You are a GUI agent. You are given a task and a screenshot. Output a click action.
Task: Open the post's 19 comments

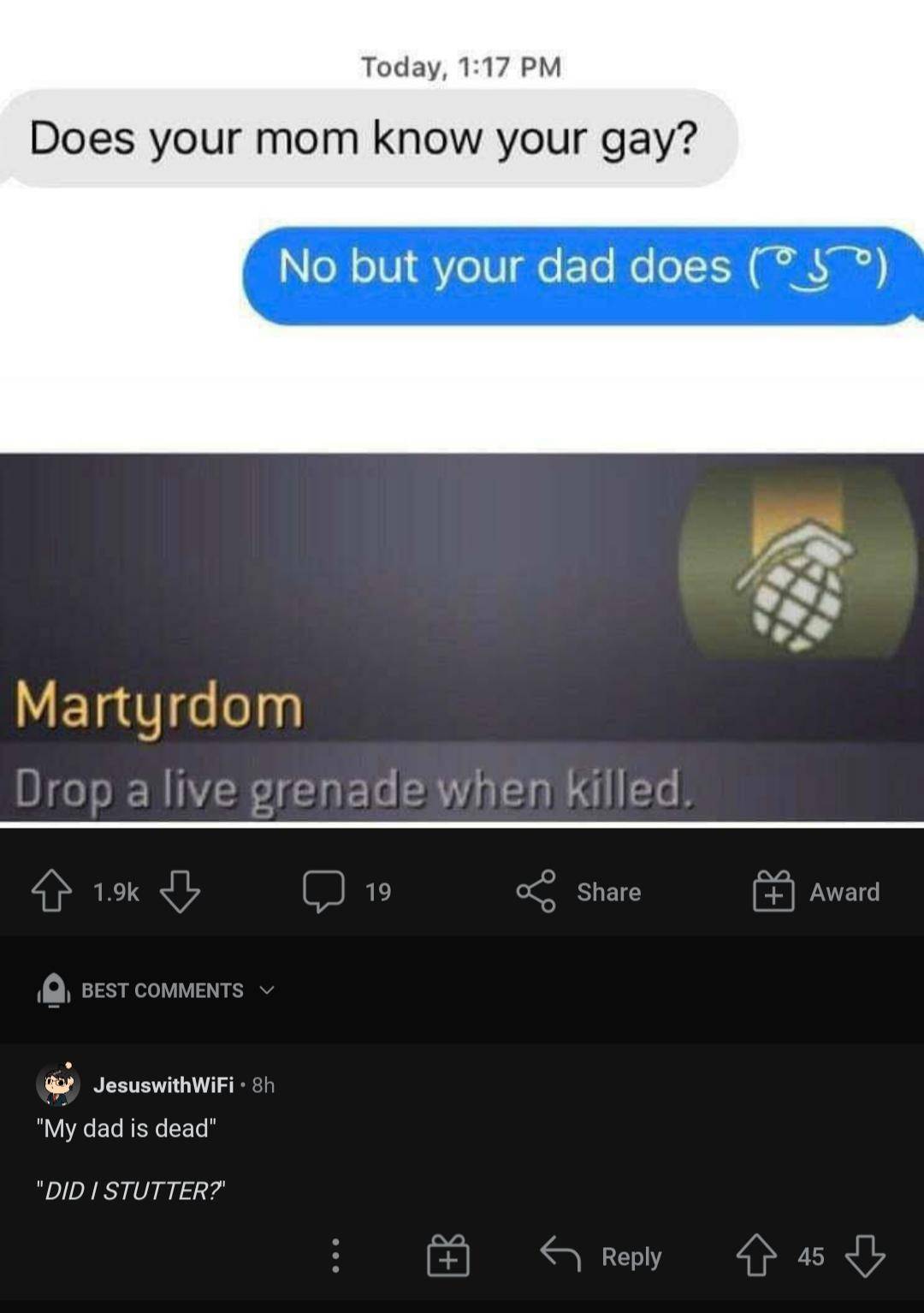click(x=346, y=891)
